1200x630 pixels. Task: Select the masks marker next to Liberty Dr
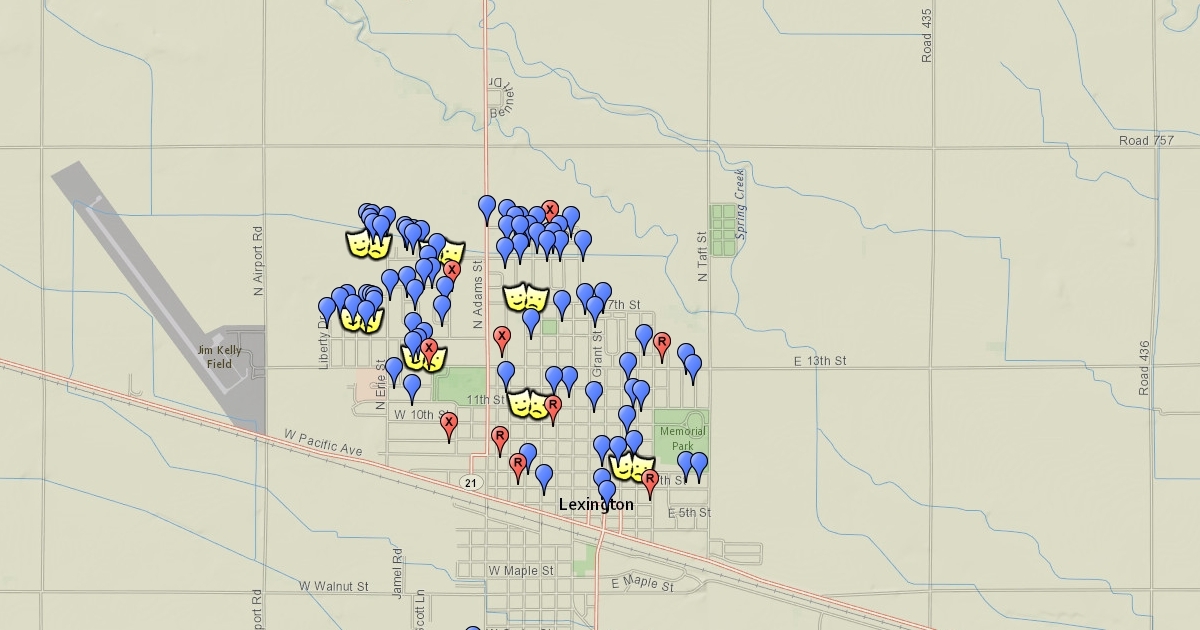357,318
